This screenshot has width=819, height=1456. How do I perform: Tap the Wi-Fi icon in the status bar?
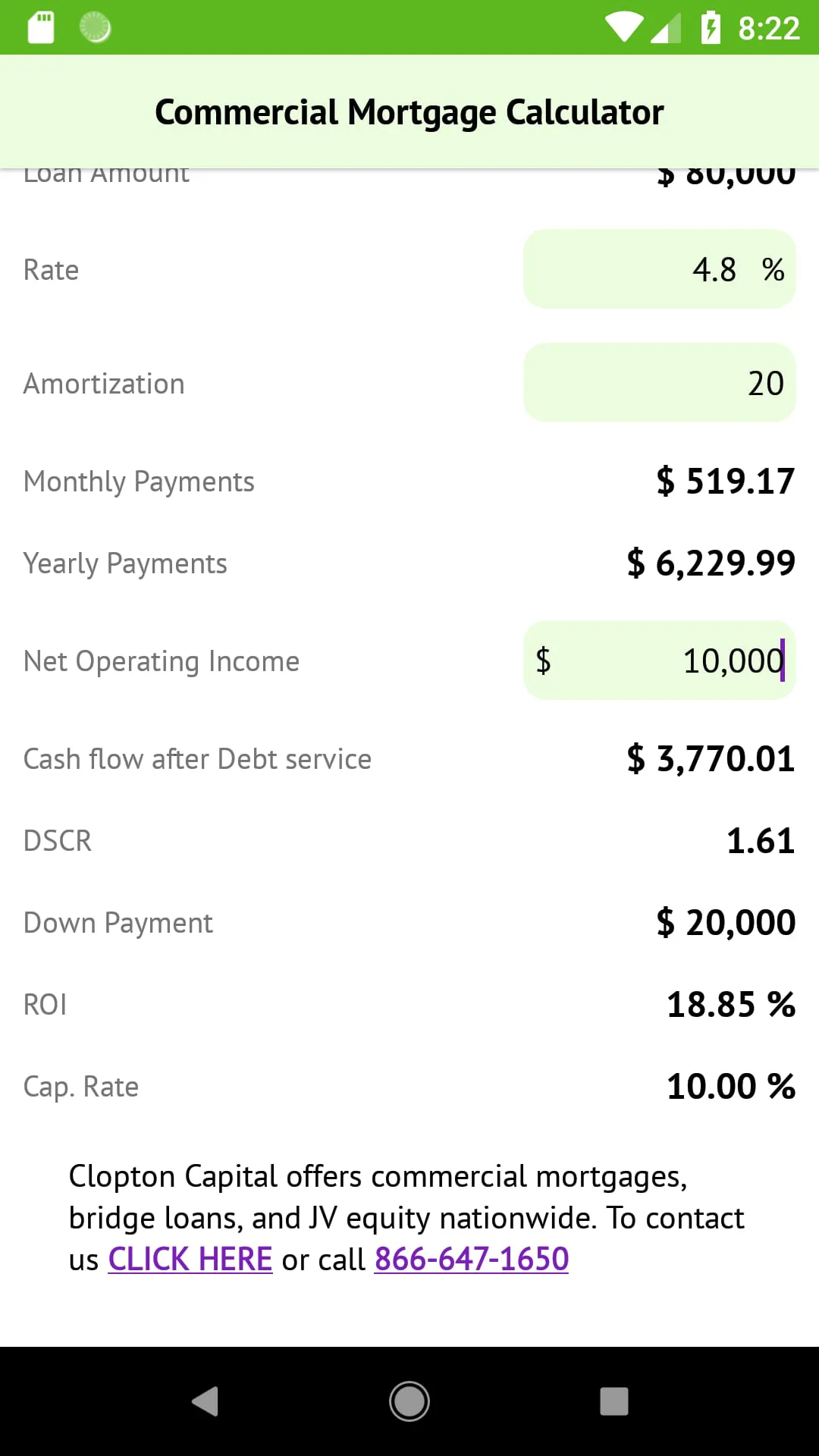click(x=623, y=27)
